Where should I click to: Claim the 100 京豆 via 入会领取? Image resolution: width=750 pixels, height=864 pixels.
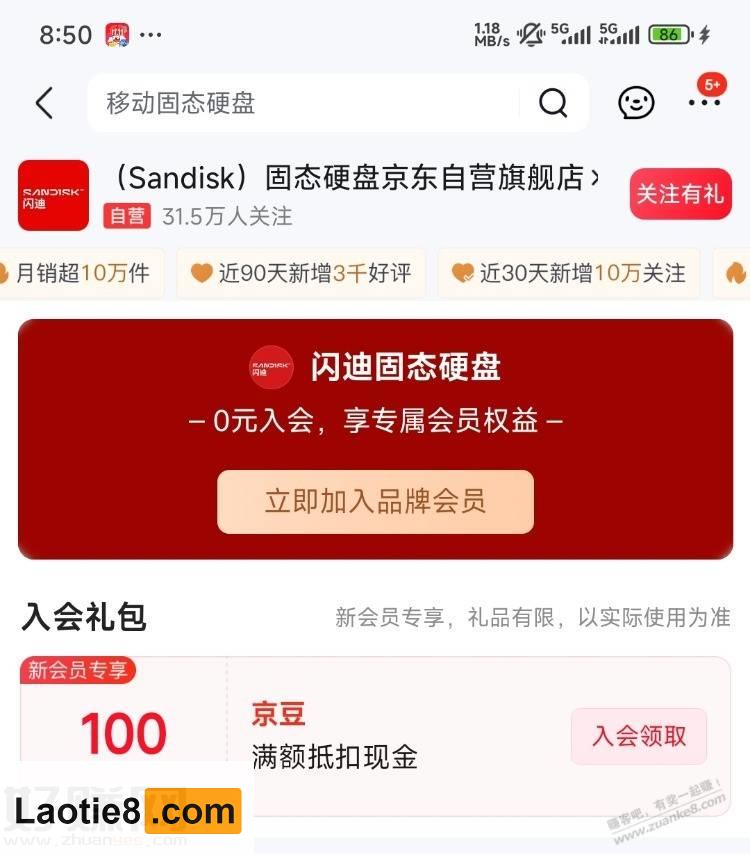tap(638, 737)
